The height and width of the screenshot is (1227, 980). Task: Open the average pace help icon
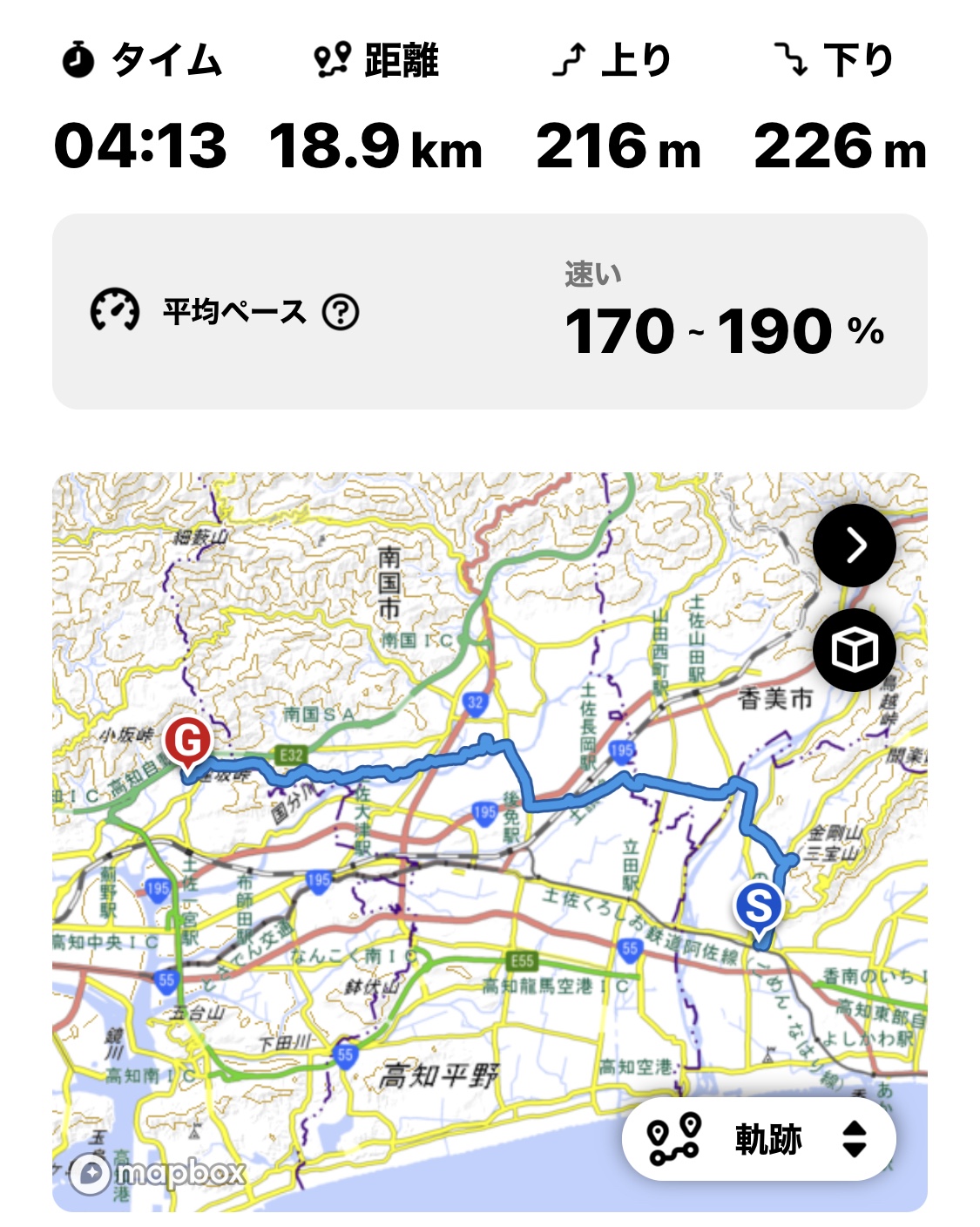pyautogui.click(x=341, y=311)
